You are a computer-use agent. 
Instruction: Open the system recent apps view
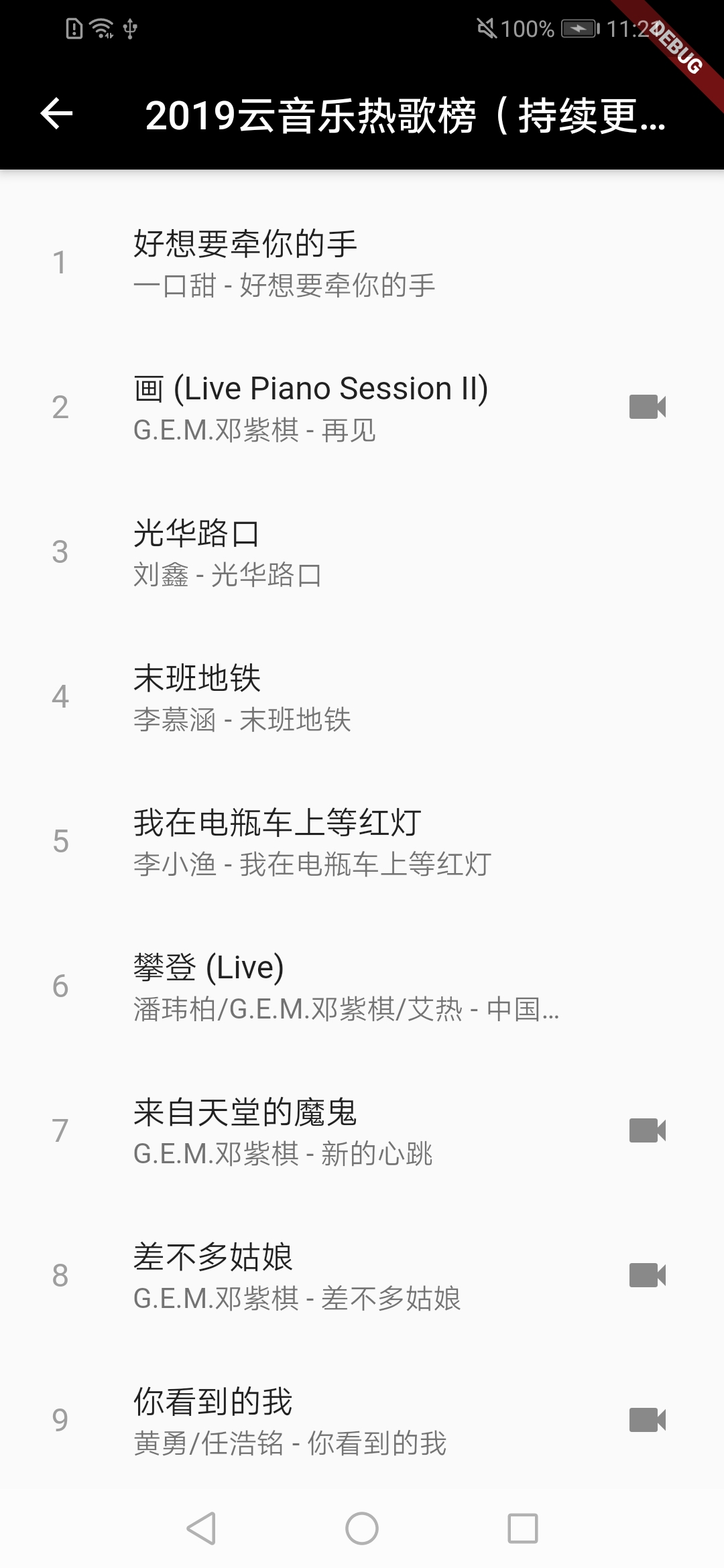tap(523, 1528)
